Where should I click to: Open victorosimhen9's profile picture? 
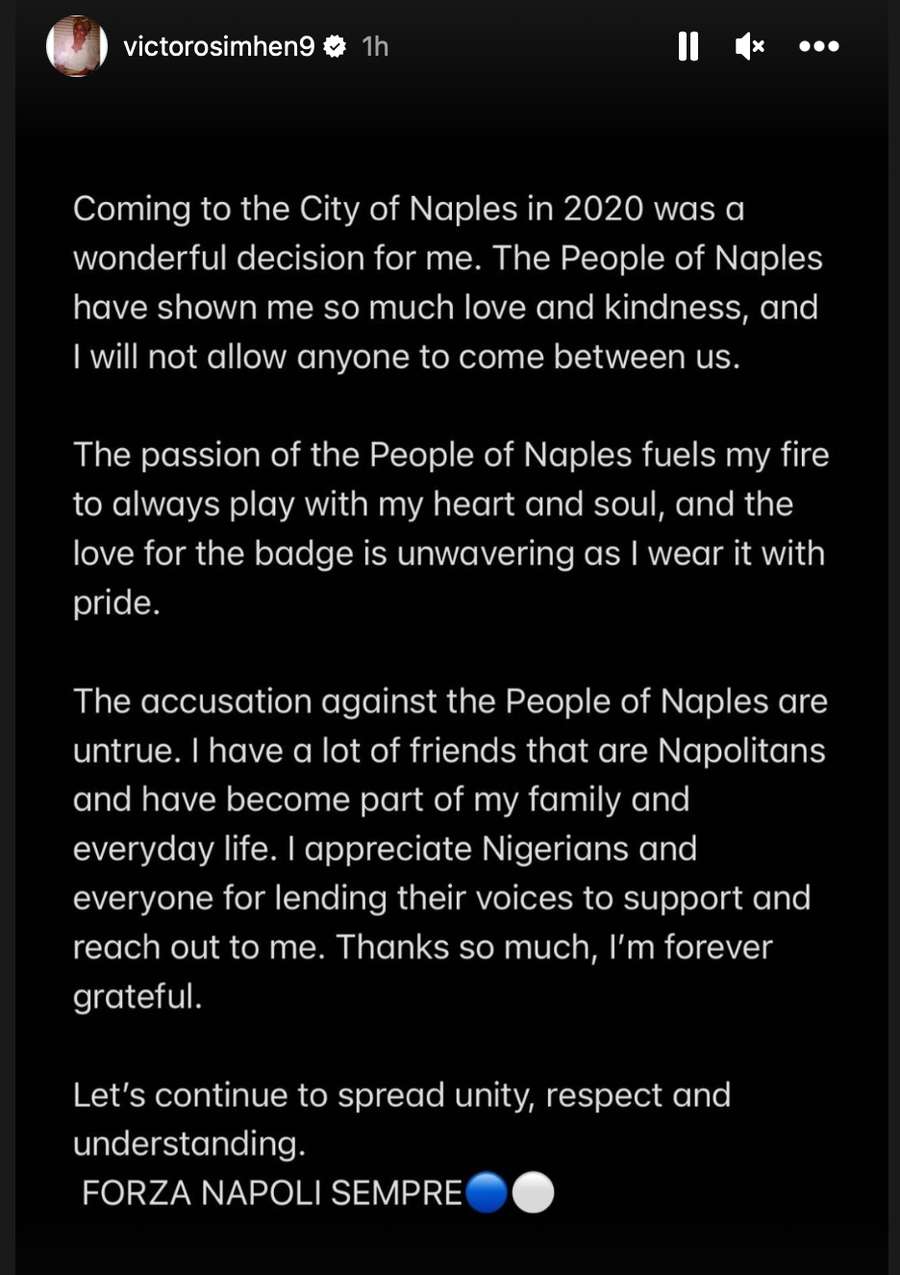click(76, 46)
